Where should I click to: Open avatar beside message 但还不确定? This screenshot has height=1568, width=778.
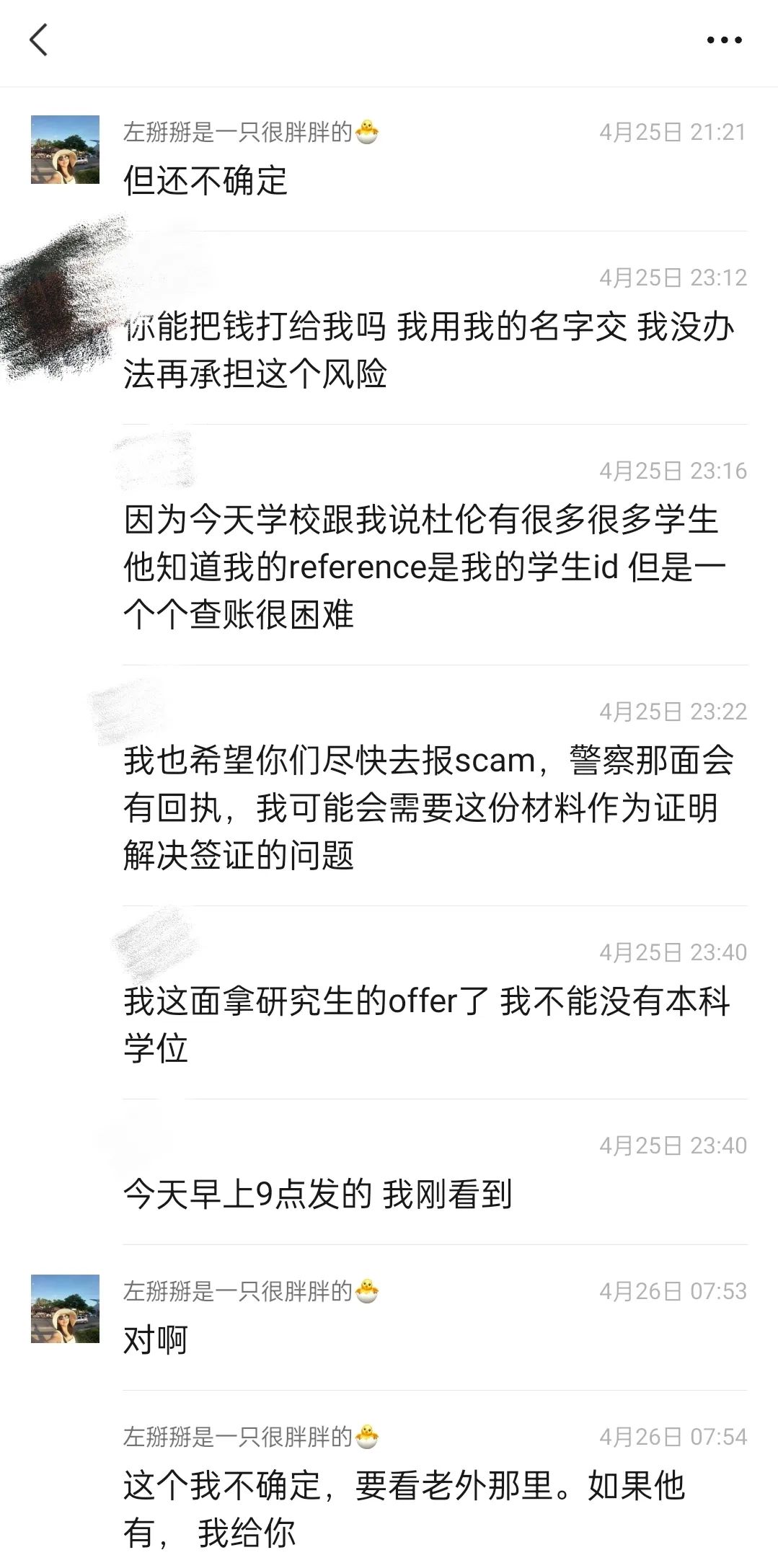click(x=65, y=149)
